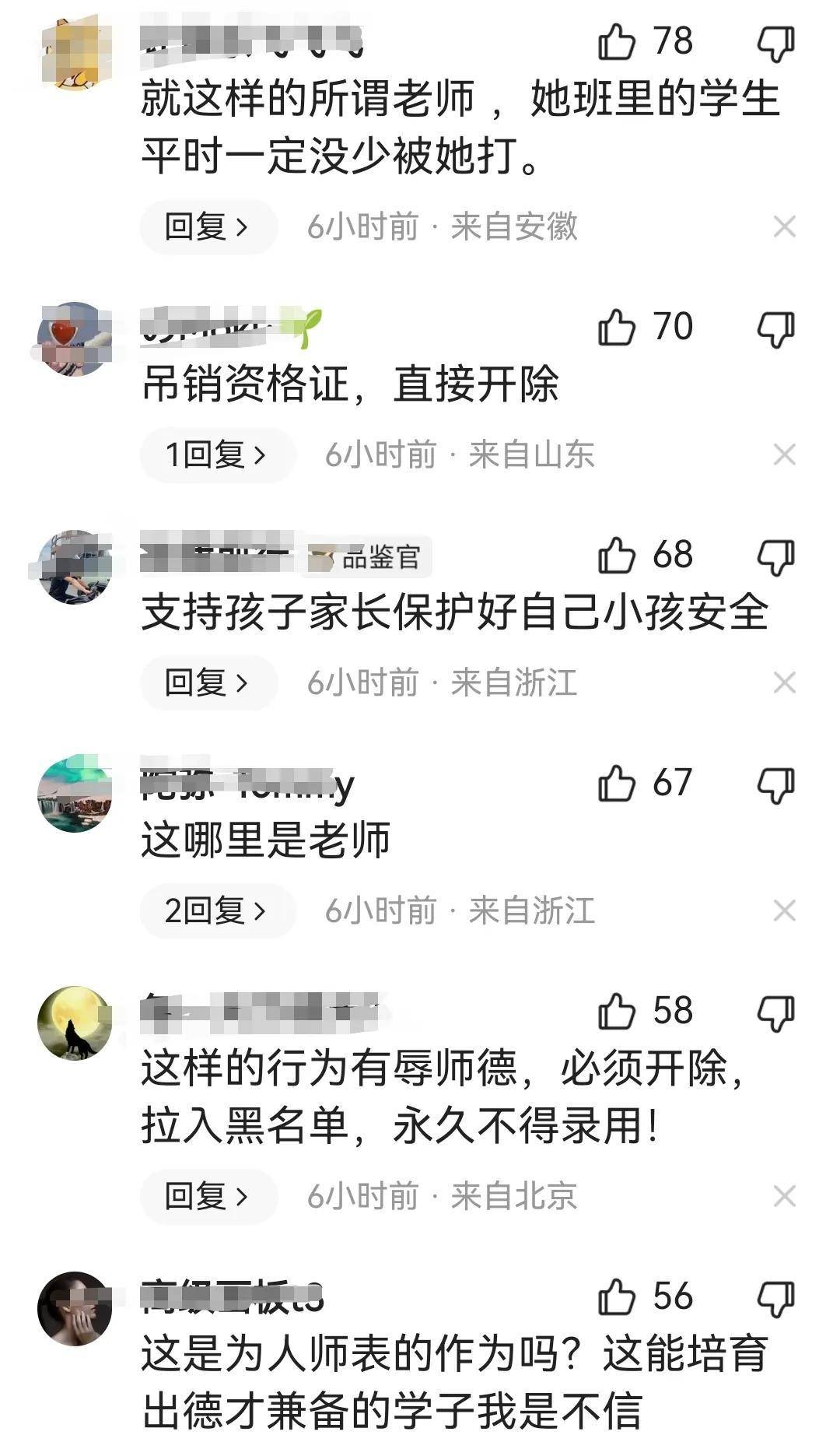The height and width of the screenshot is (1449, 840).
Task: Like the 为人师表 comment with 56 likes
Action: 618,1297
